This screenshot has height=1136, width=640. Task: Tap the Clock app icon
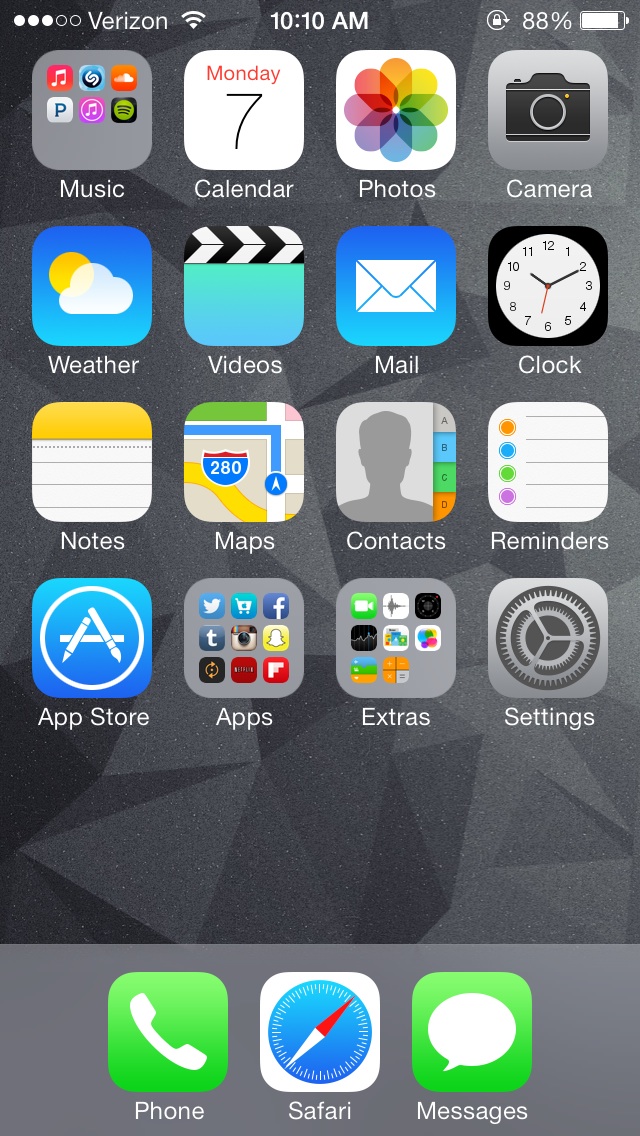548,286
